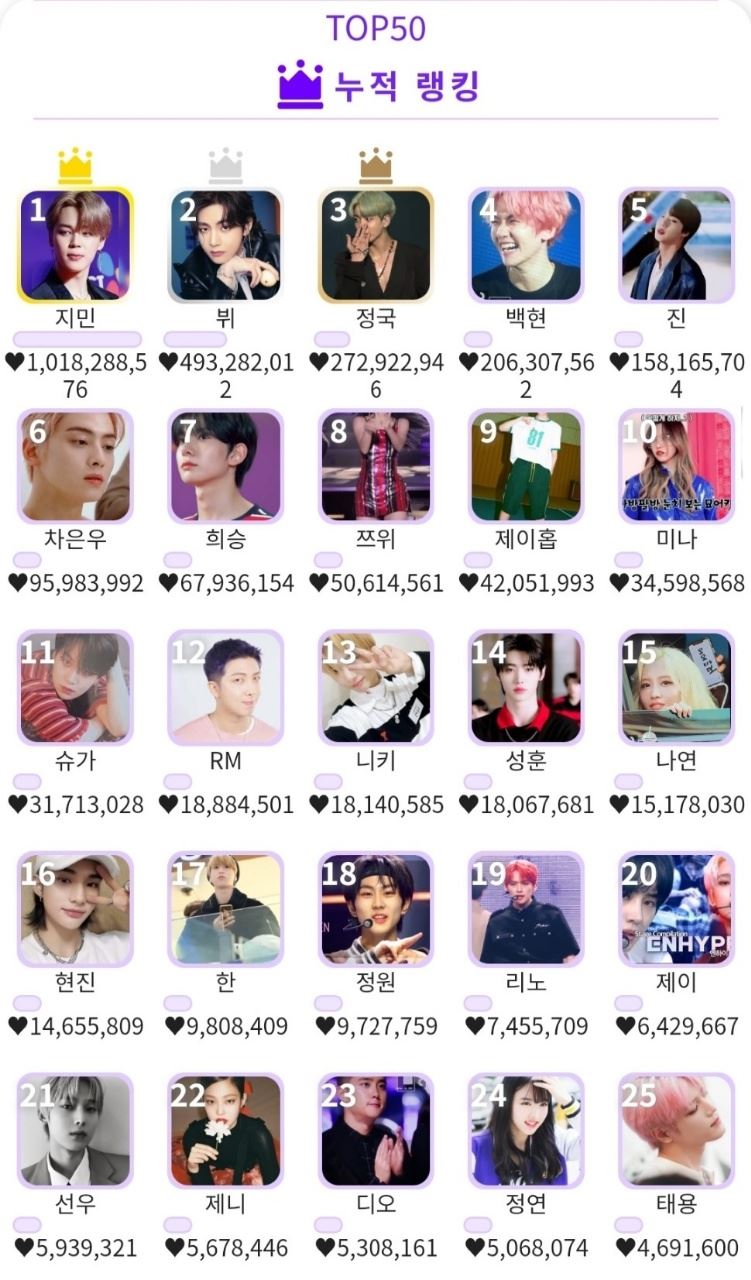The image size is (751, 1280).
Task: View 현진's ranking tile
Action: pyautogui.click(x=75, y=910)
